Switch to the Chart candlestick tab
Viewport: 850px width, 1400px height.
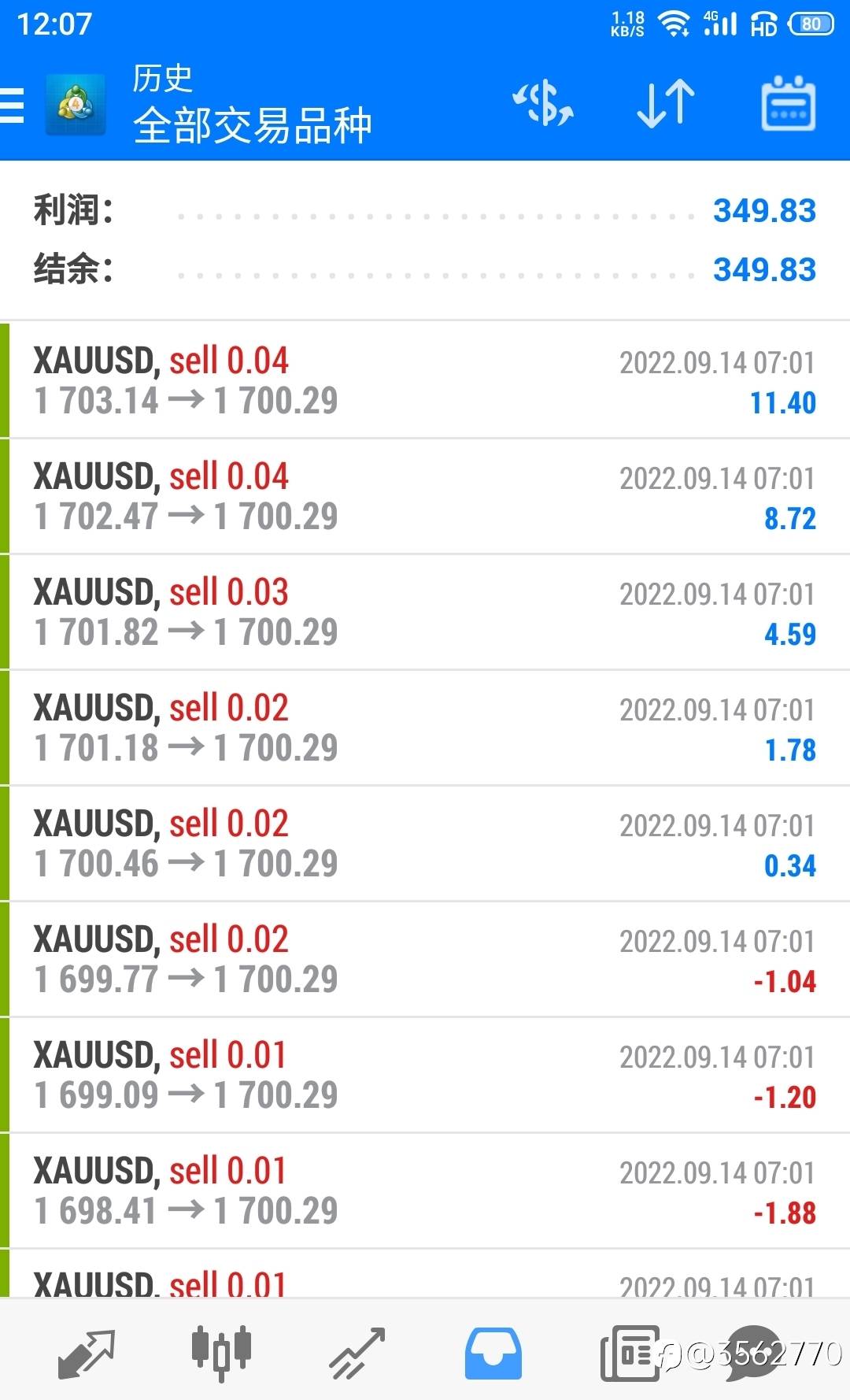tap(221, 1353)
